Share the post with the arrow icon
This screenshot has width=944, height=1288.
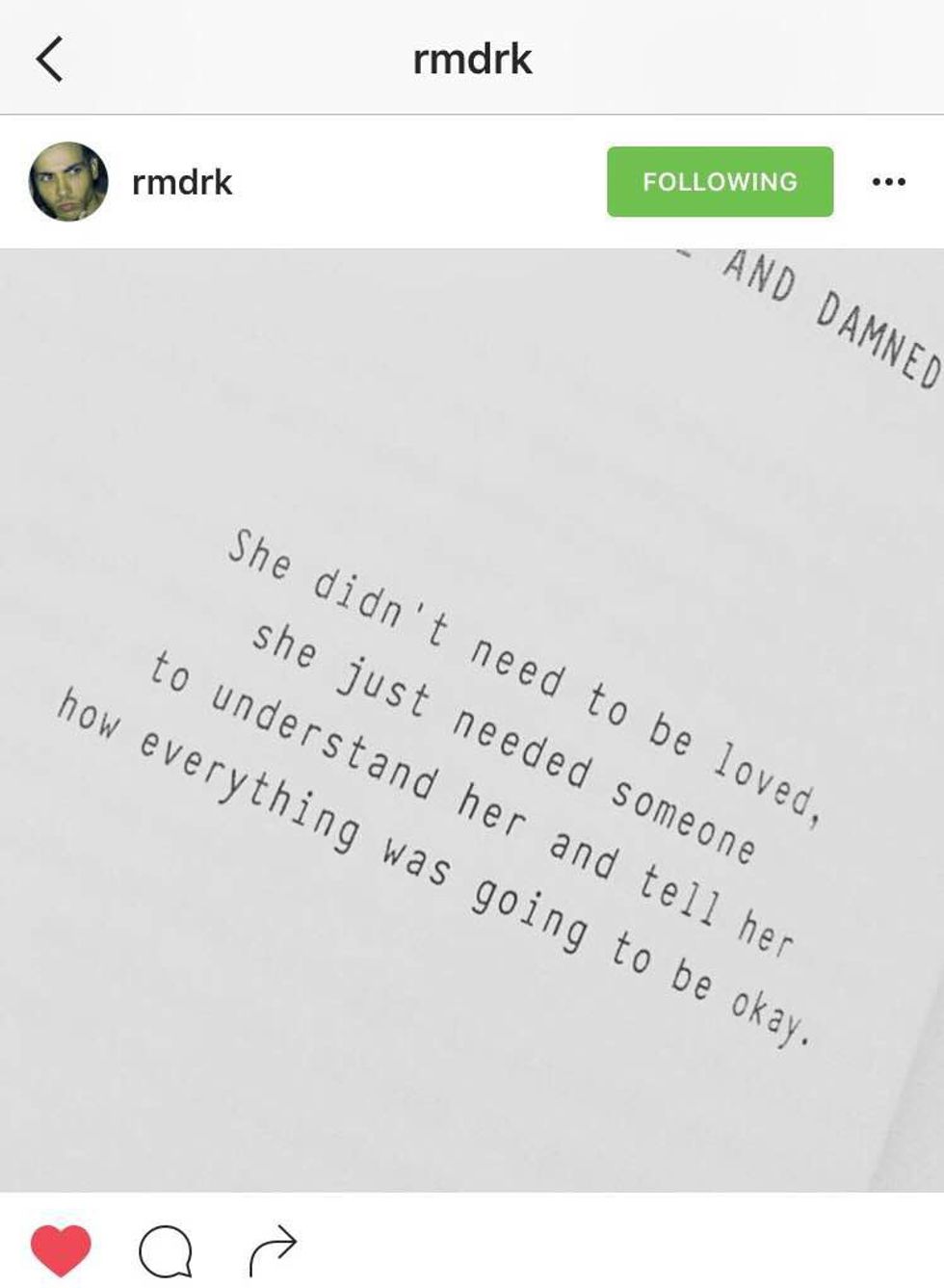[273, 1249]
